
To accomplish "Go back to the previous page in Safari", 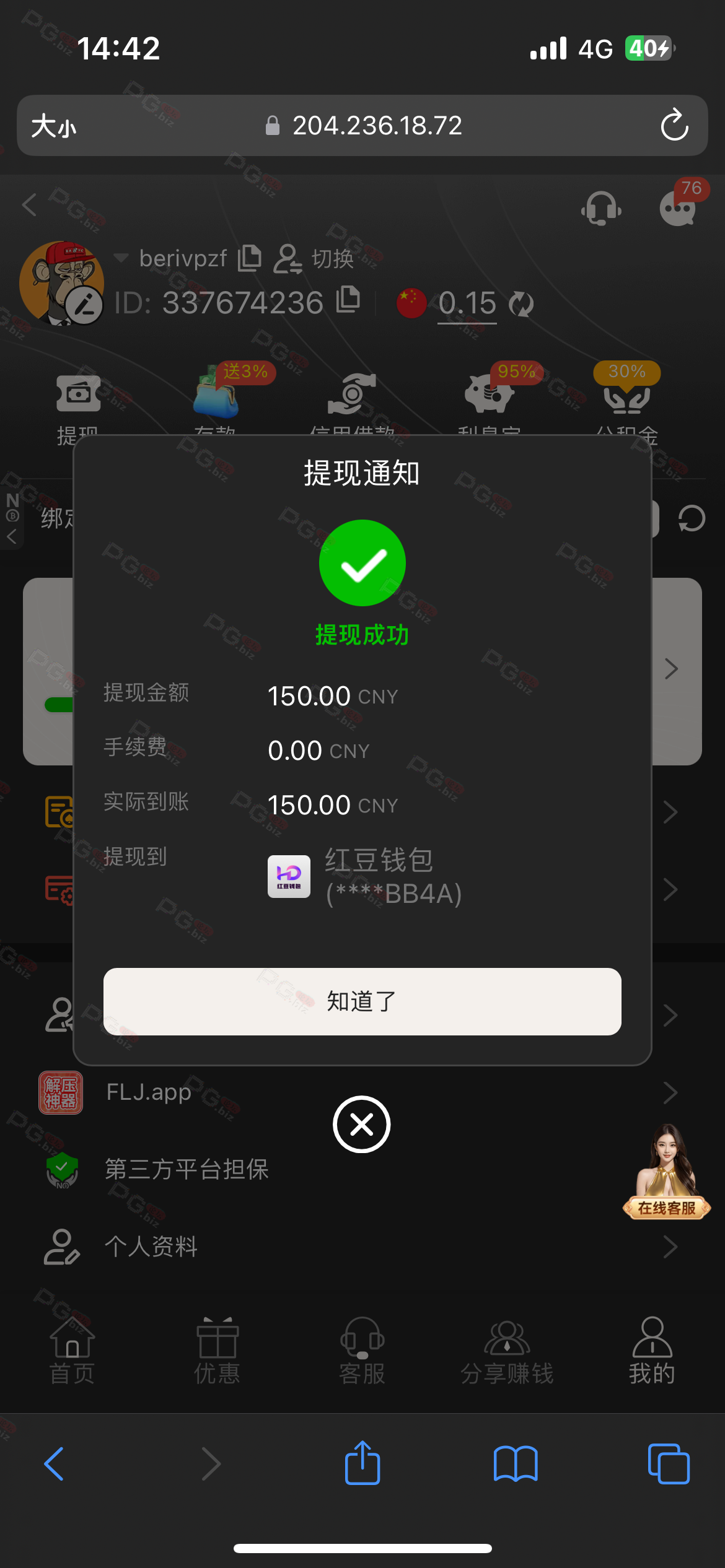I will [55, 1463].
